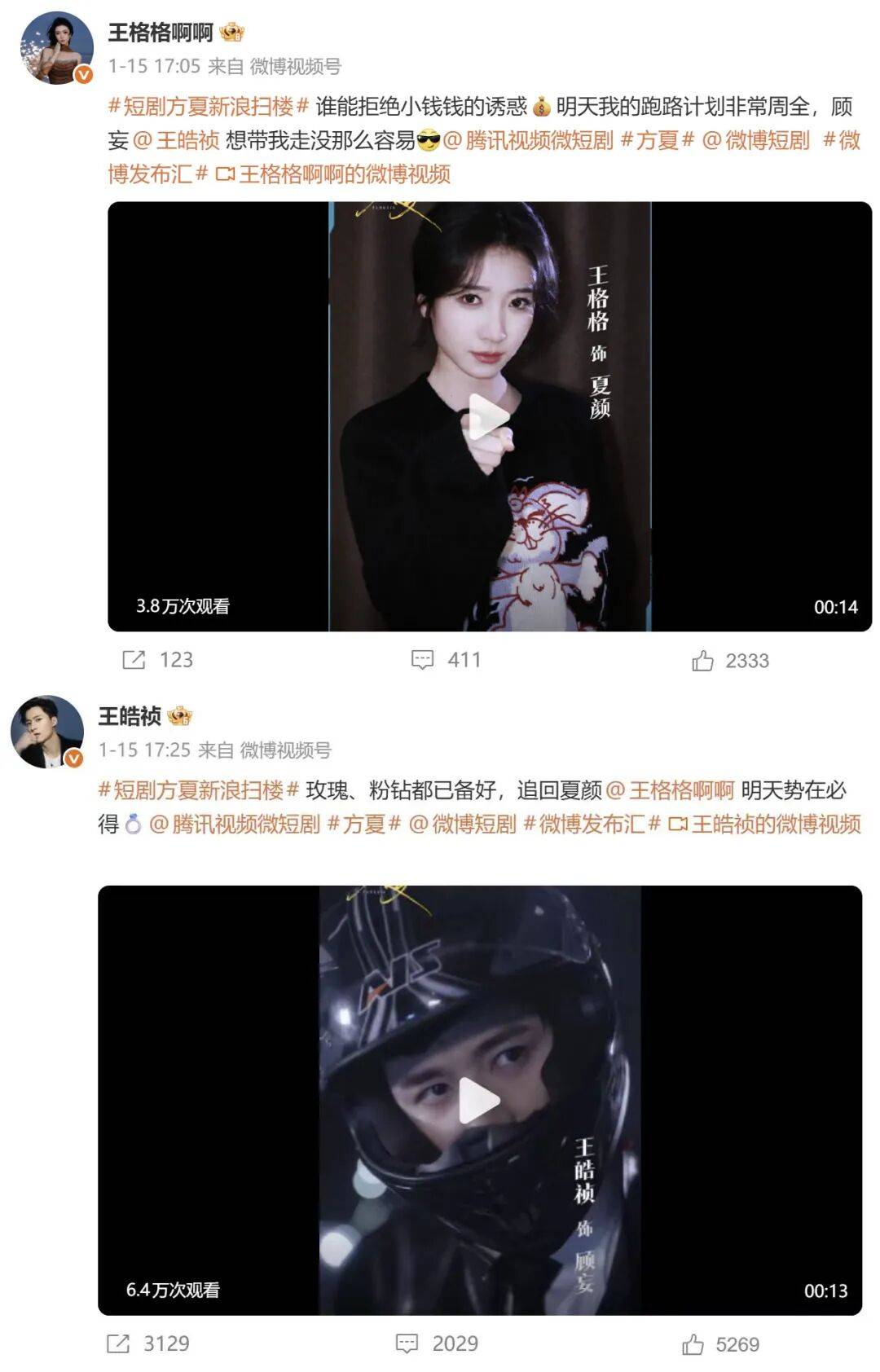Open the @王格格啊啊 mention in 王皓祯's post
The image size is (880, 1372).
tap(671, 790)
